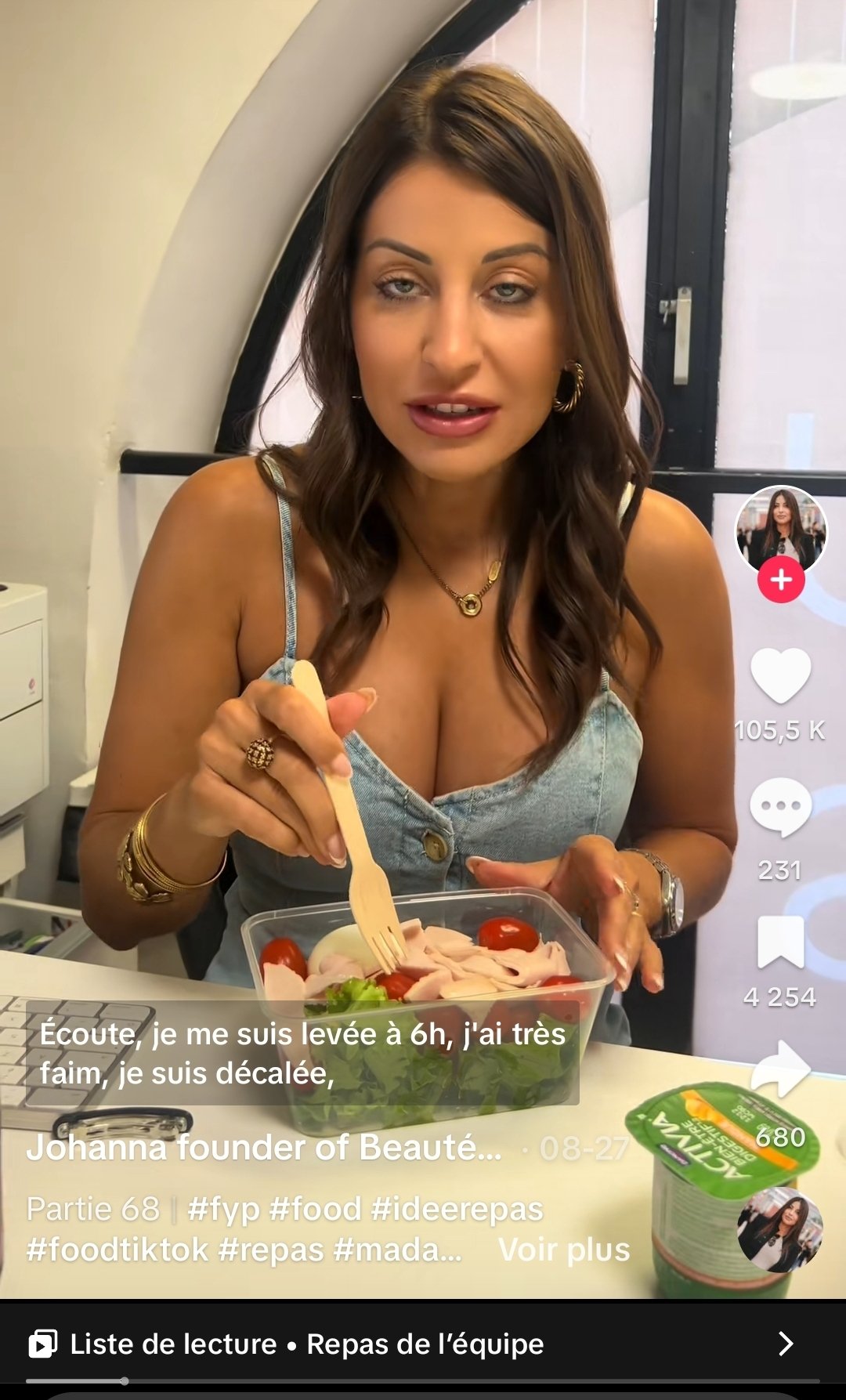
Task: Expand the caption with Voir plus
Action: coord(564,1250)
